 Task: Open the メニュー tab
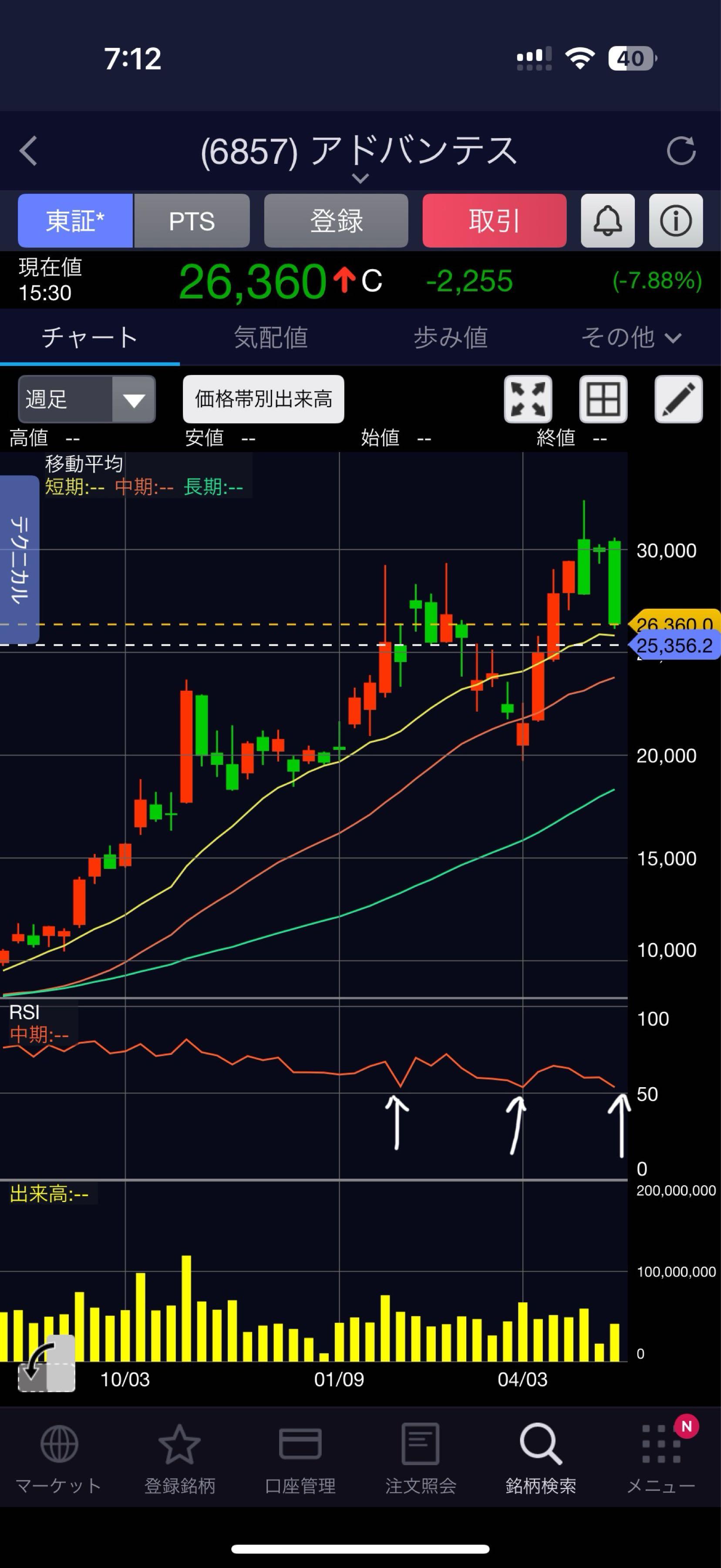661,1459
